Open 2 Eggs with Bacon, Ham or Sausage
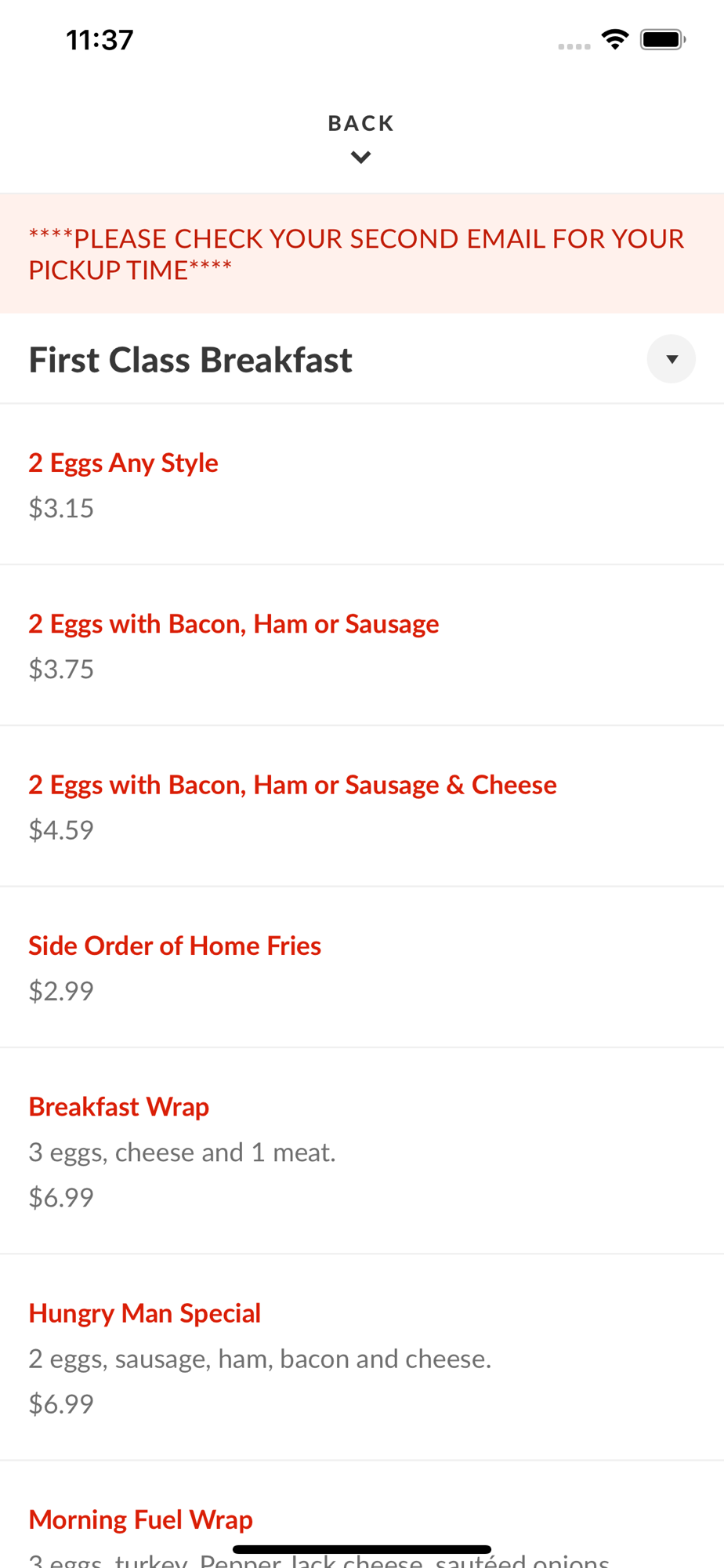The height and width of the screenshot is (1568, 724). (362, 645)
